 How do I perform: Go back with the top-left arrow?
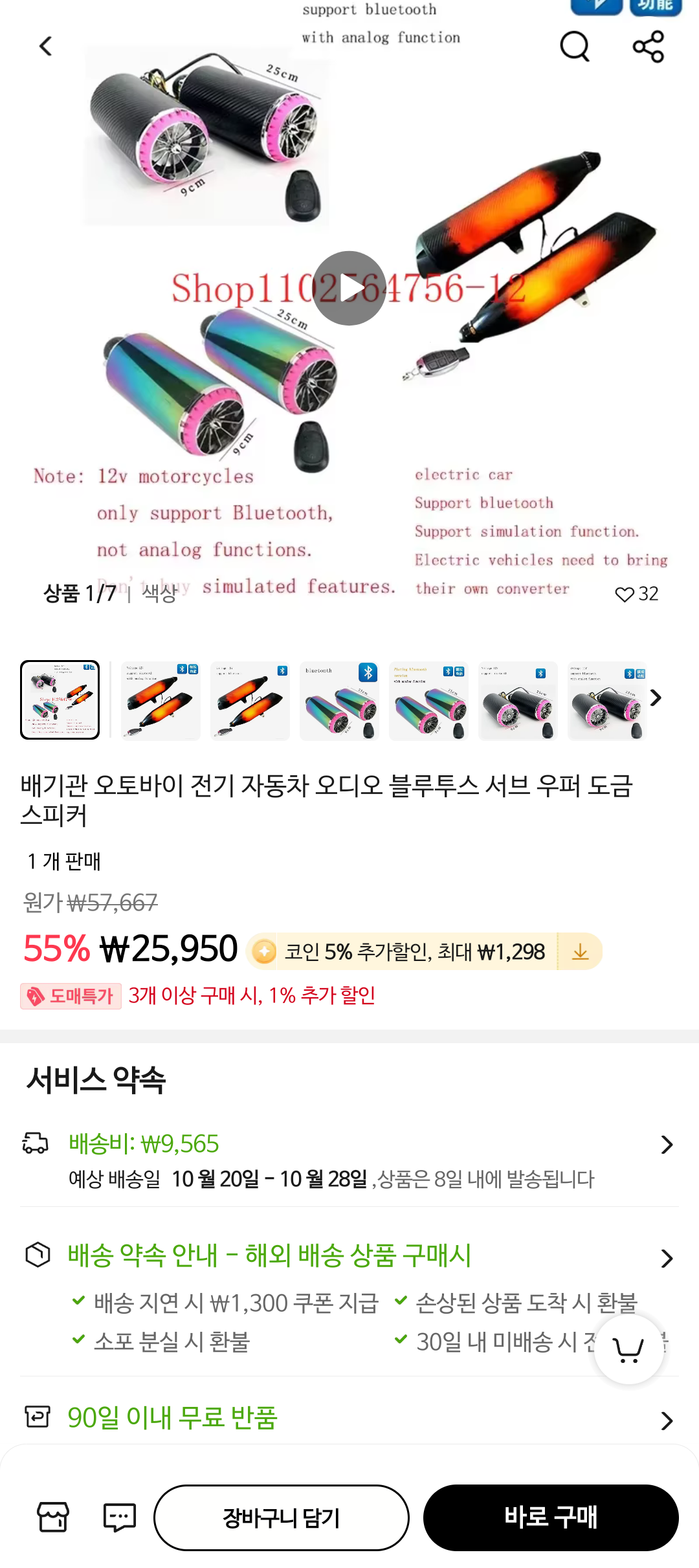point(45,47)
